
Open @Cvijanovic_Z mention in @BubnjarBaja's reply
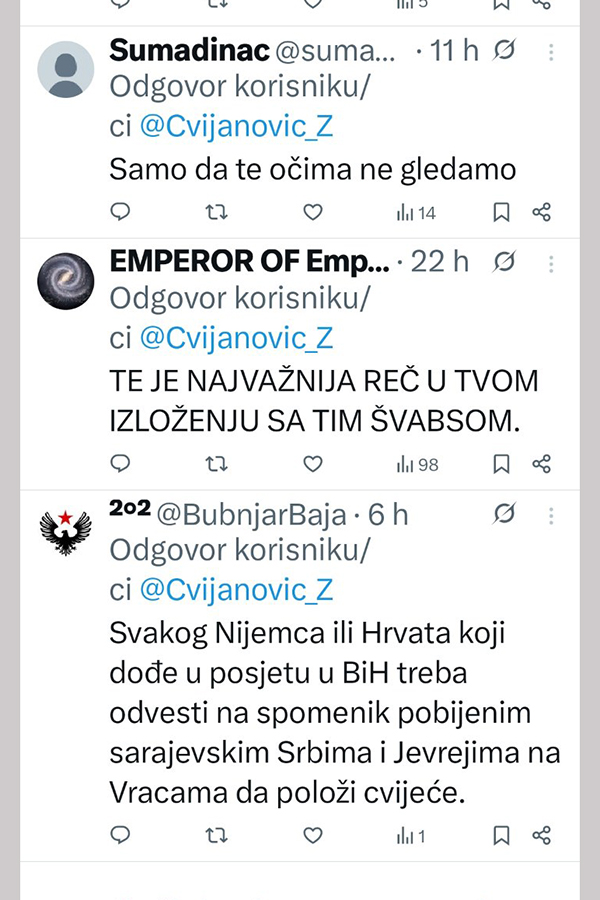pyautogui.click(x=235, y=590)
